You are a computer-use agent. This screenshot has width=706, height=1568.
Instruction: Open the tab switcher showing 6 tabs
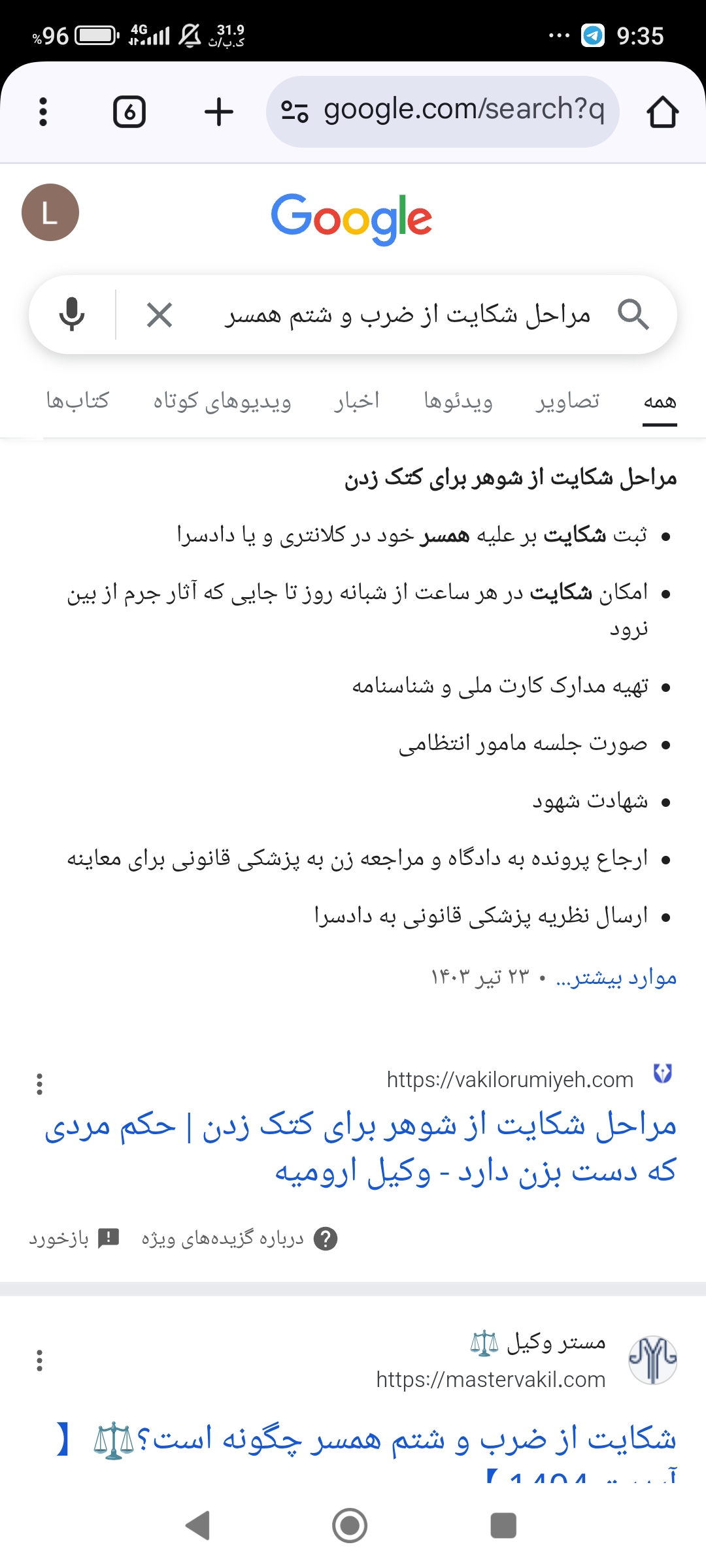tap(129, 112)
